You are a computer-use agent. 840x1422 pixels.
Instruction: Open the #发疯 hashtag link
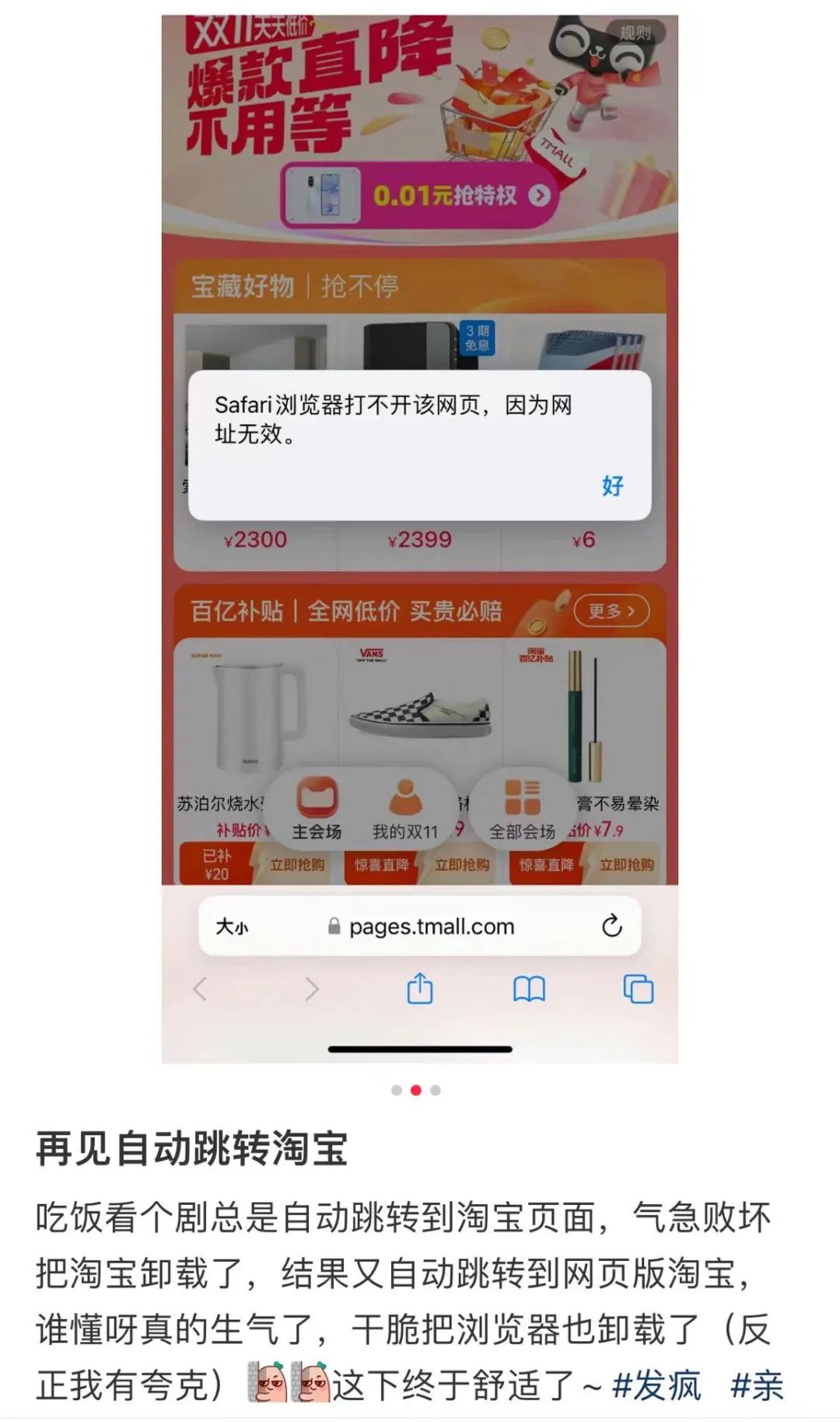tap(656, 1385)
